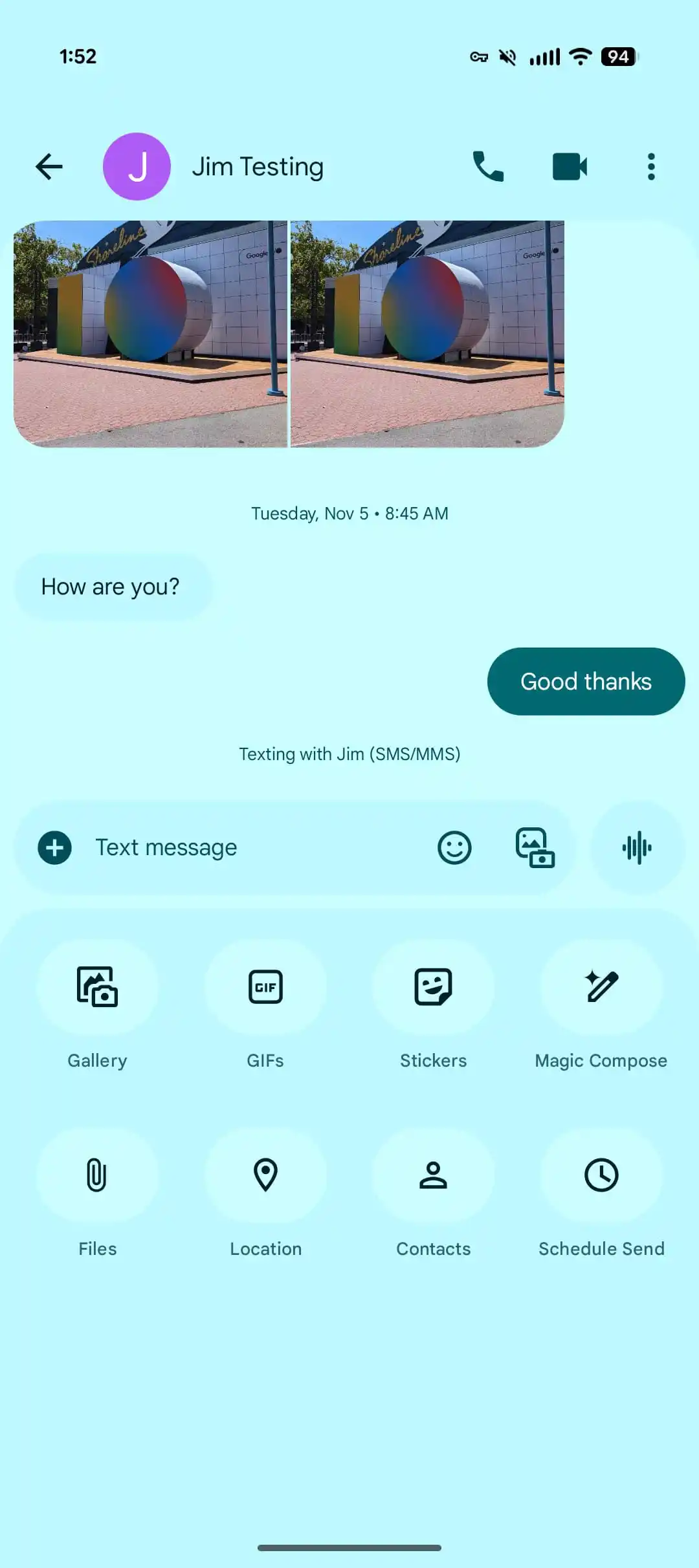Go back using the arrow icon
Image resolution: width=699 pixels, height=1568 pixels.
pyautogui.click(x=49, y=167)
